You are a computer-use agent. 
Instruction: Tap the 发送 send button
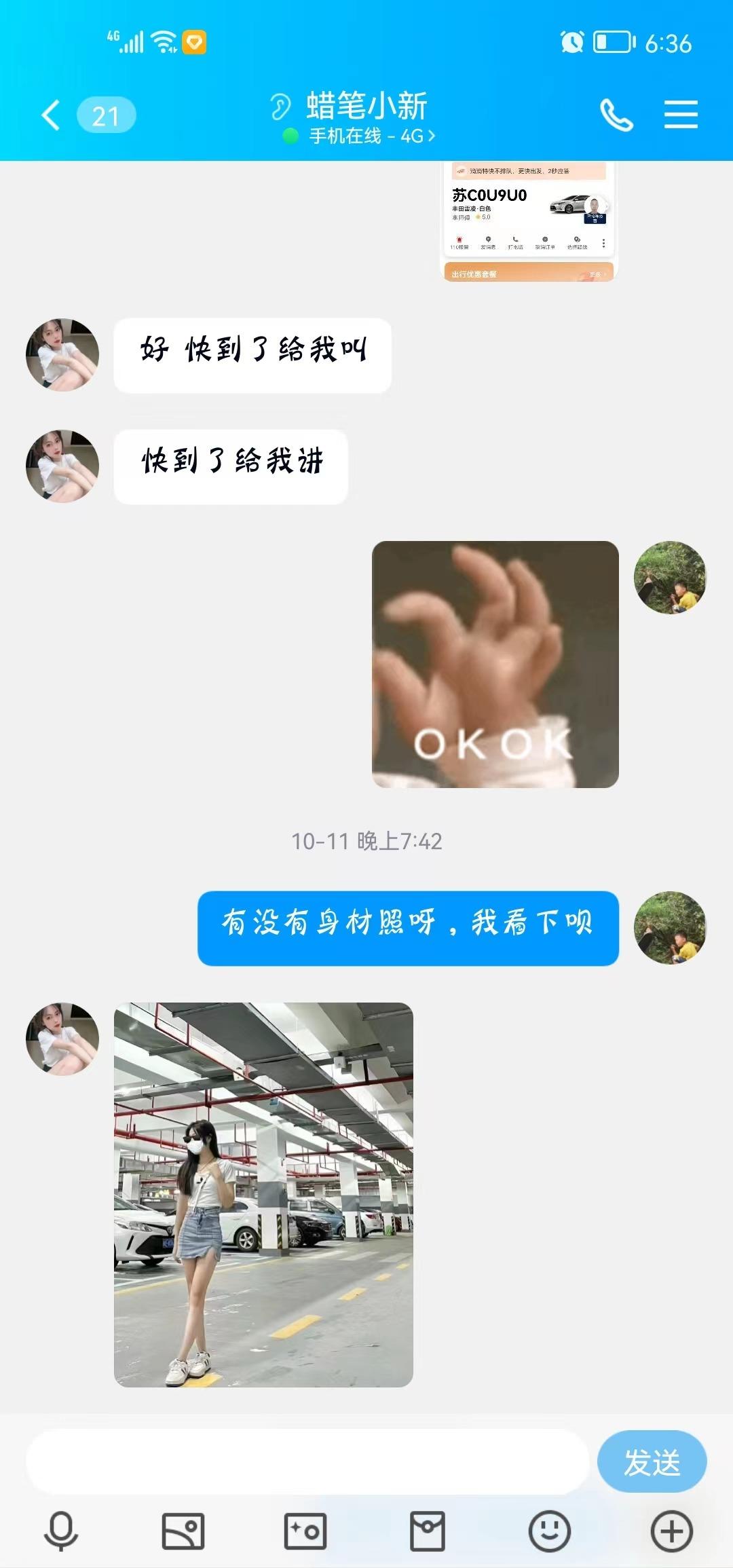652,1461
